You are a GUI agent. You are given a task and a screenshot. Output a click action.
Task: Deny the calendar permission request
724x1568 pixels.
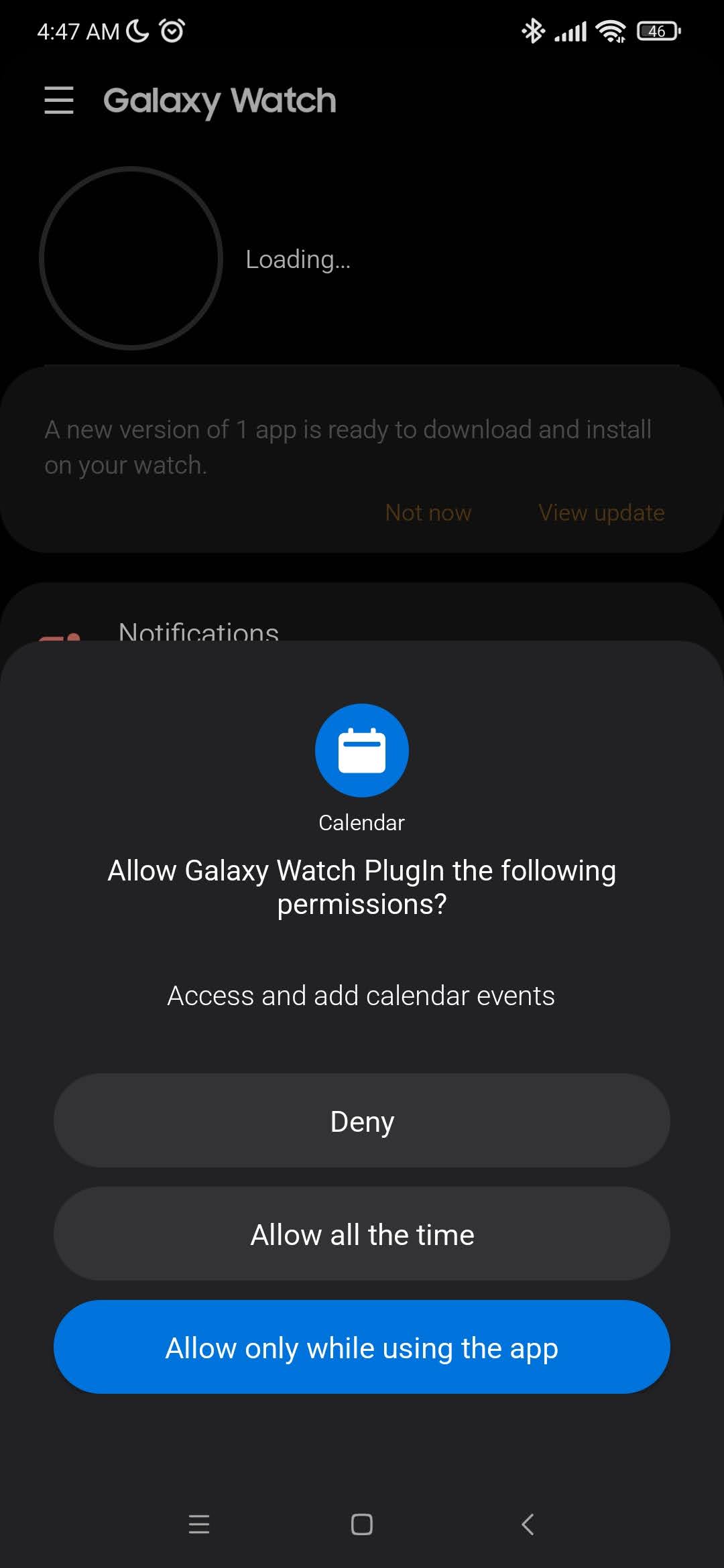[362, 1120]
